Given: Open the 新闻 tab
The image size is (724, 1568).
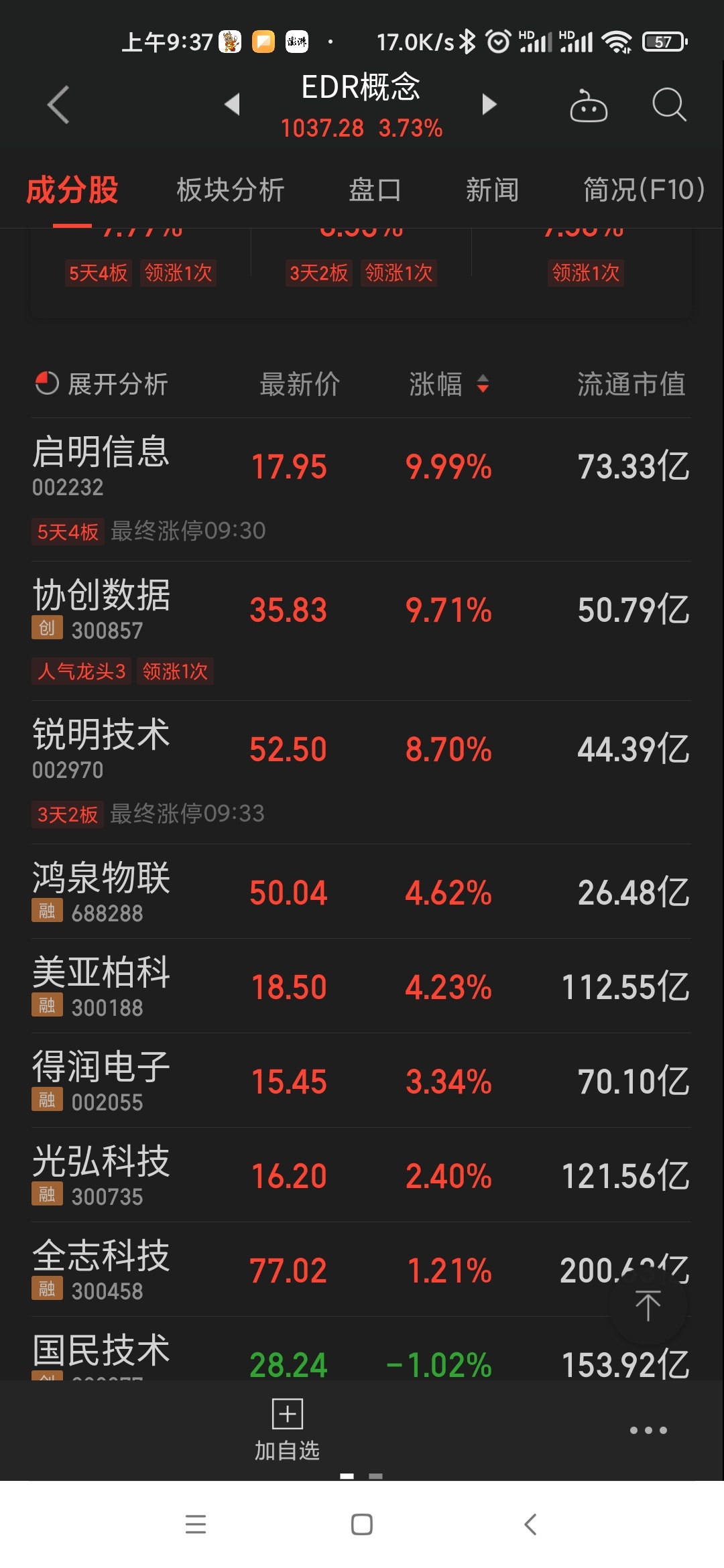Looking at the screenshot, I should click(492, 190).
